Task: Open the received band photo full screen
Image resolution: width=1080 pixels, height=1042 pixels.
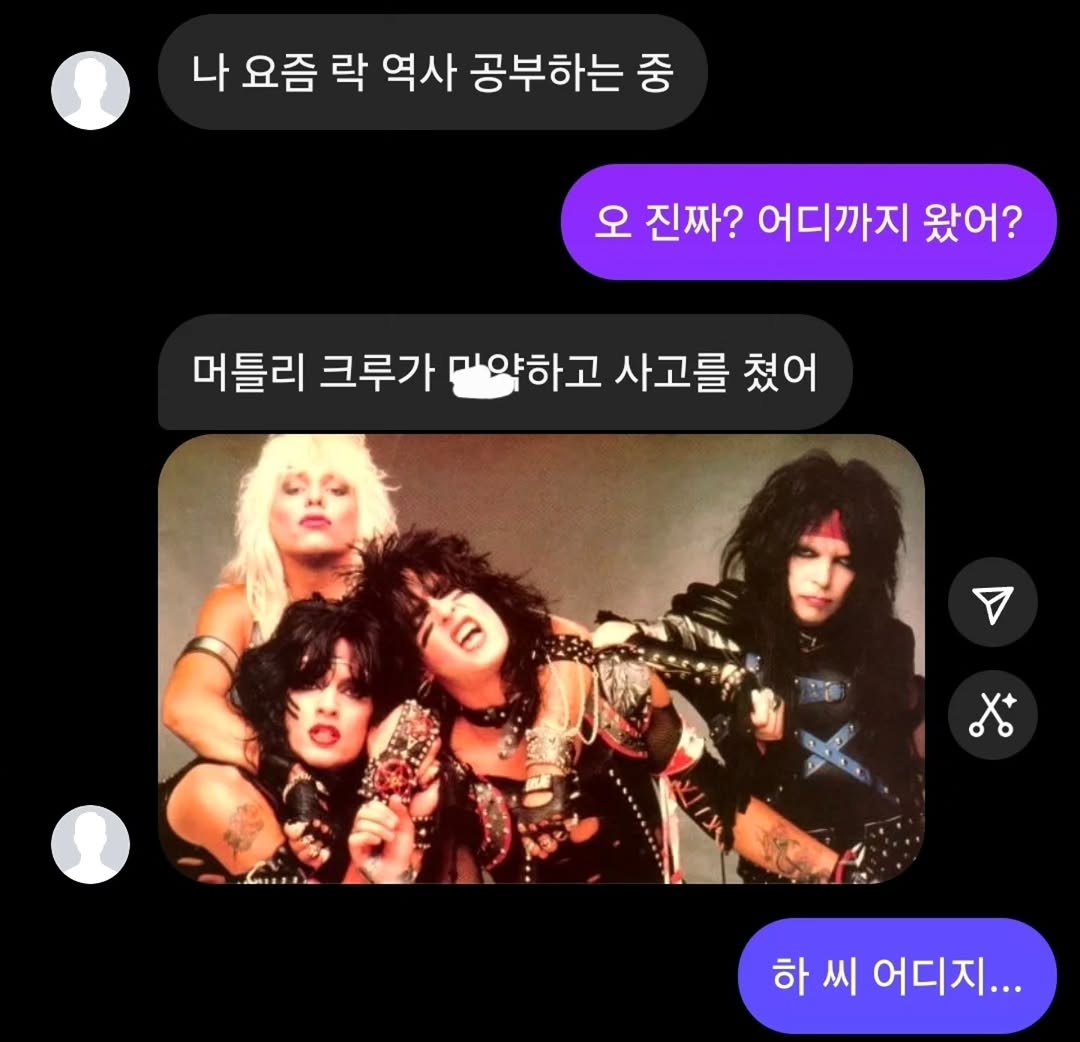Action: click(x=540, y=660)
